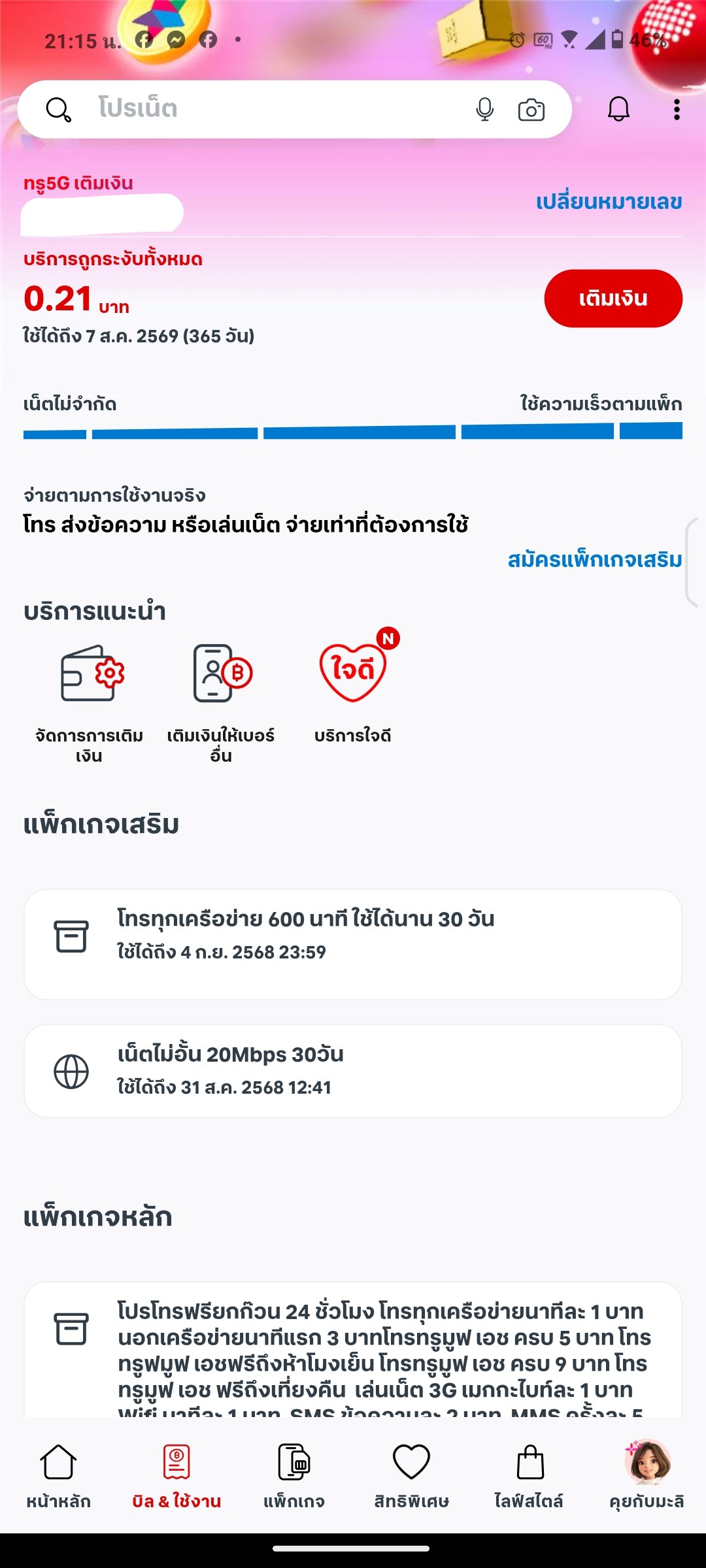Tap เปลี่ยนหมายเลข to change number
The image size is (706, 1568).
[609, 201]
